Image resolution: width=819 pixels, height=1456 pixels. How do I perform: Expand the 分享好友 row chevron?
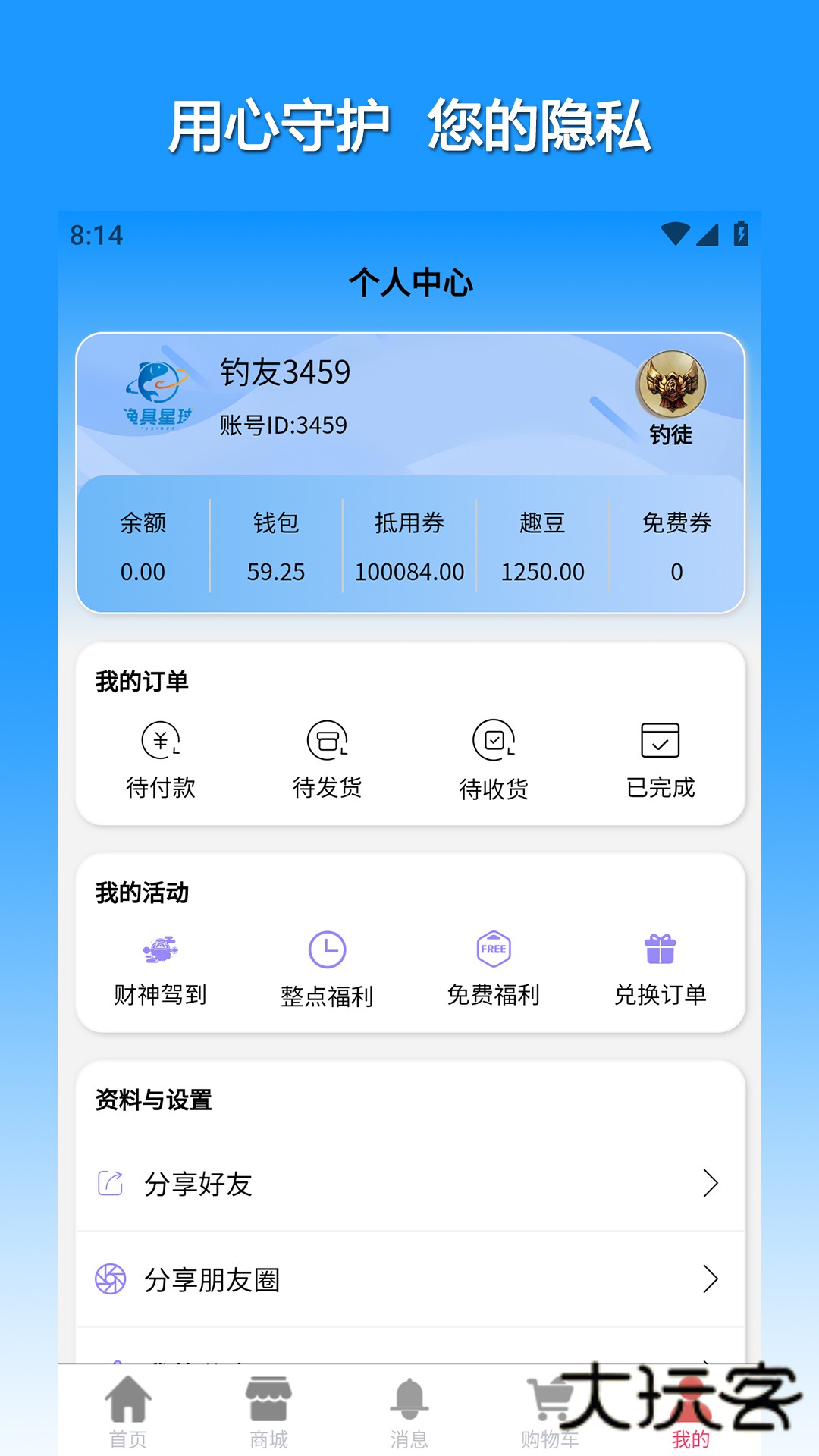click(711, 1184)
